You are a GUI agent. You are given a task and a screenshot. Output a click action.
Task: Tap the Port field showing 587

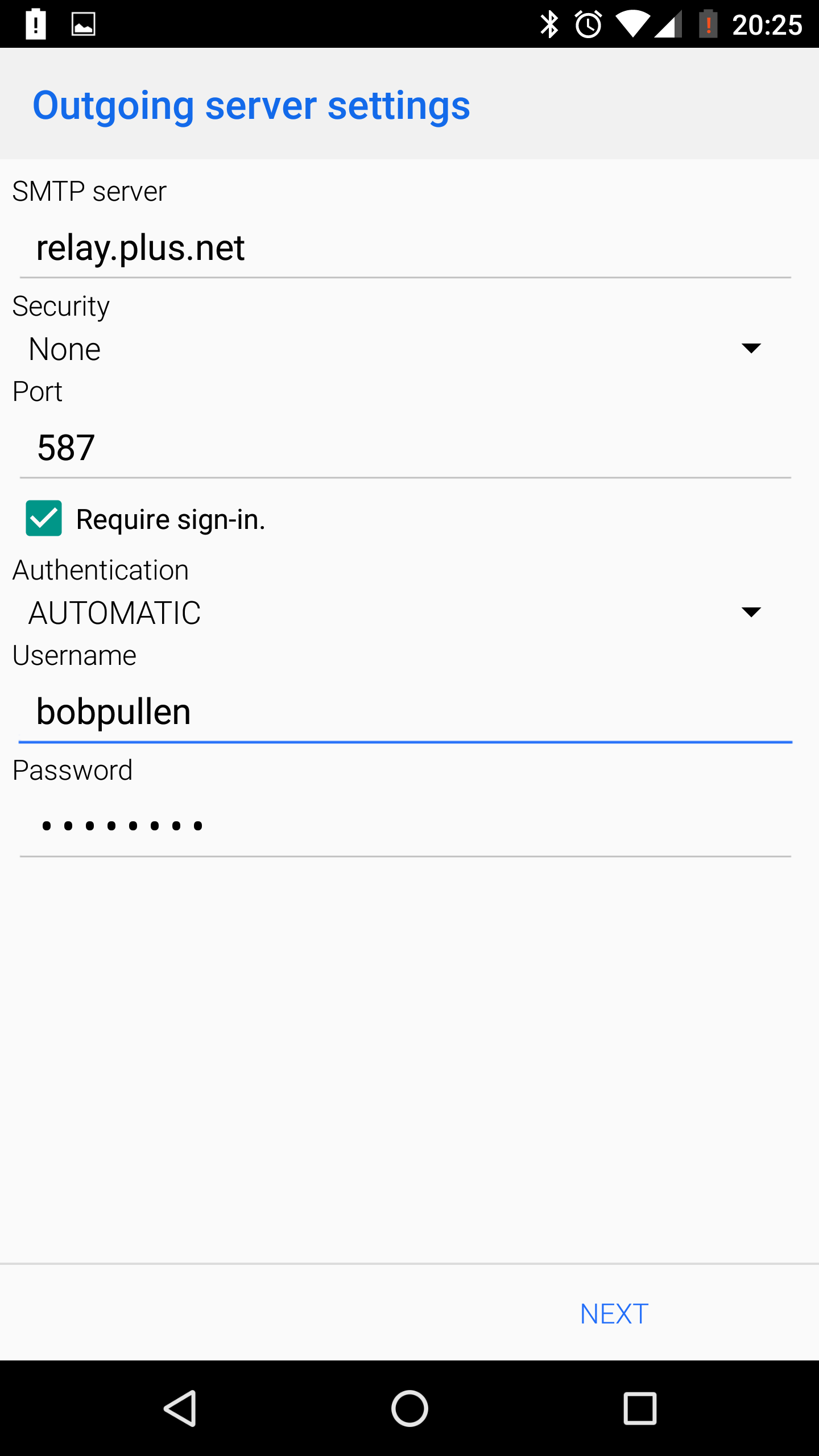click(405, 448)
